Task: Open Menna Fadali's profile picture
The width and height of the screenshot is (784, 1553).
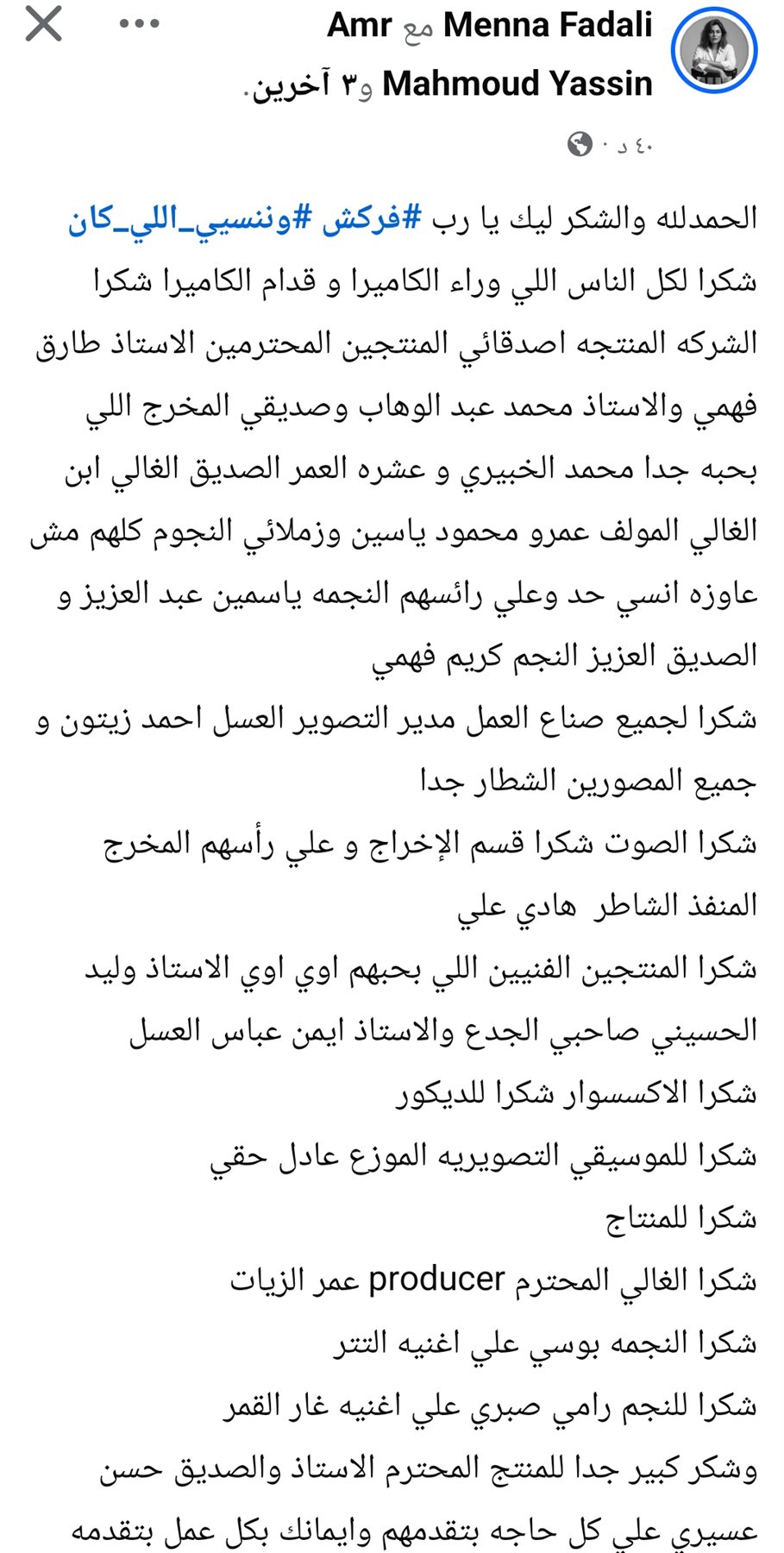Action: pos(713,51)
